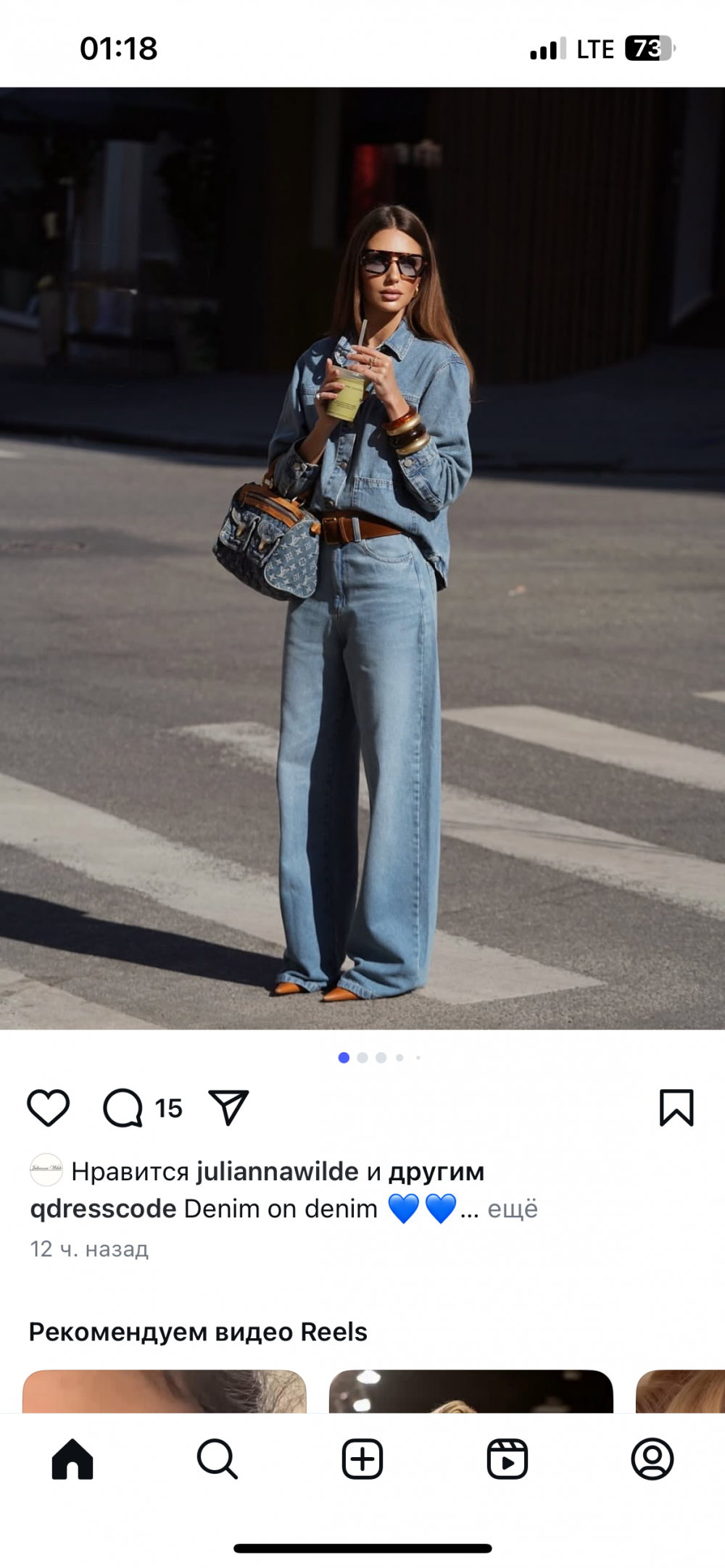The image size is (725, 1568).
Task: Like the post by tapping the heart icon
Action: pyautogui.click(x=48, y=1107)
